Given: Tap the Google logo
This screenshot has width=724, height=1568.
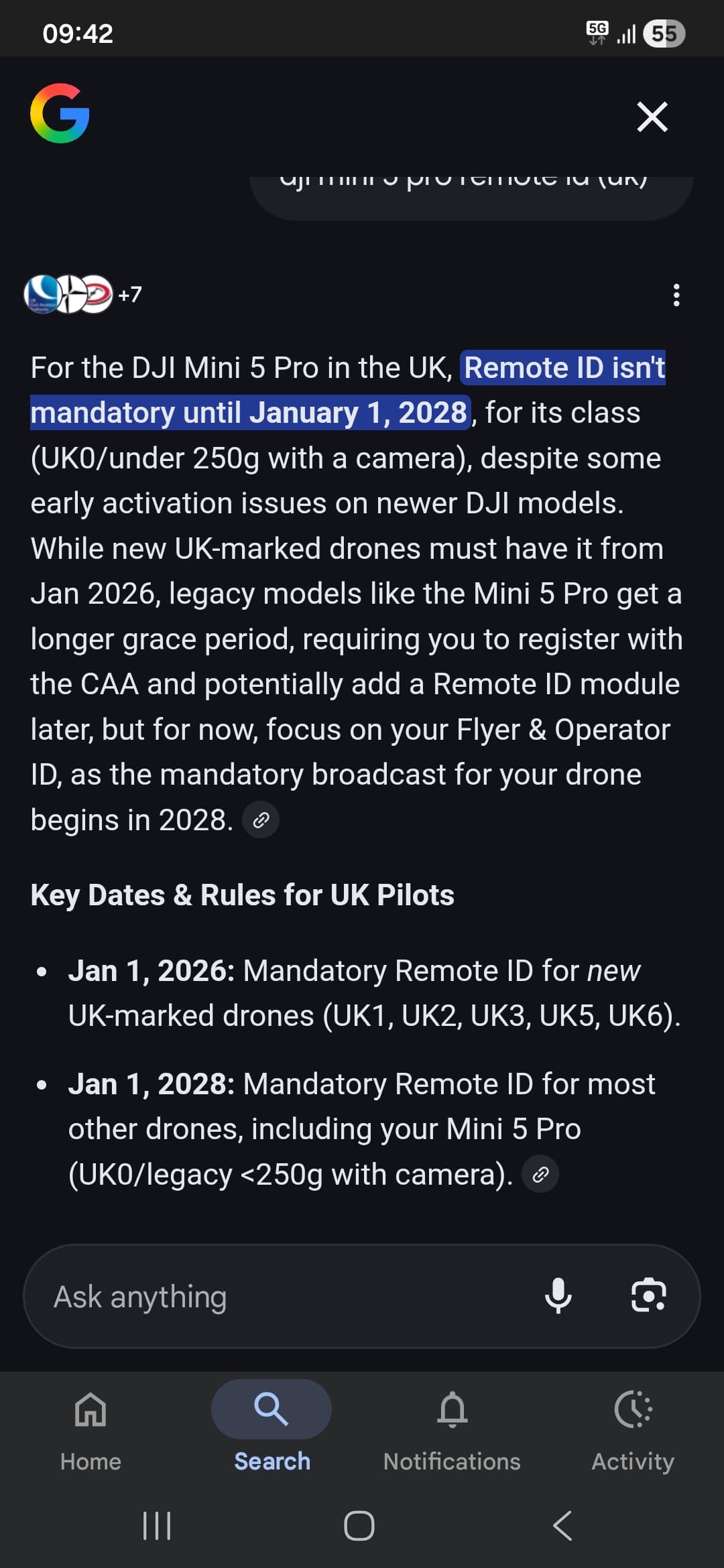Looking at the screenshot, I should point(60,113).
